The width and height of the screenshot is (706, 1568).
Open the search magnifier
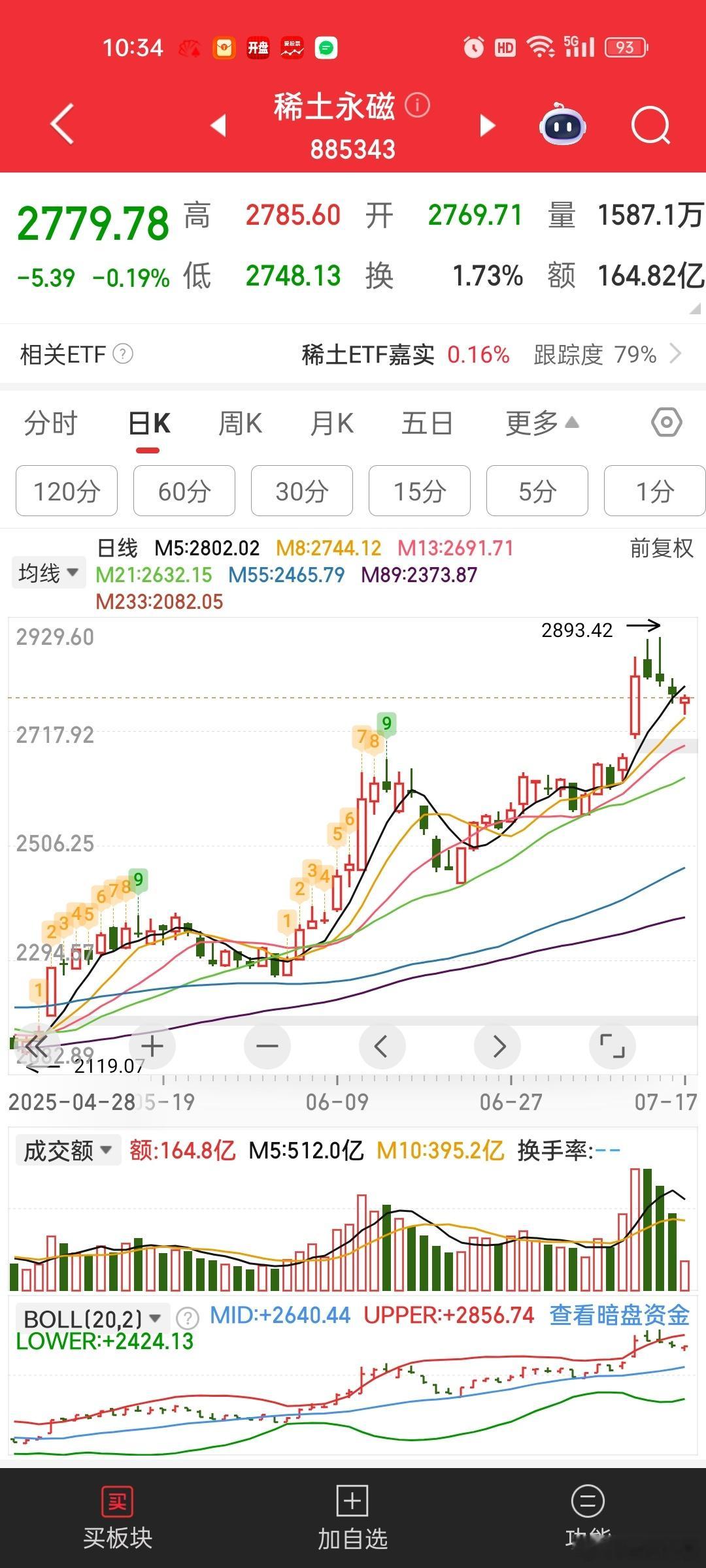pyautogui.click(x=651, y=125)
